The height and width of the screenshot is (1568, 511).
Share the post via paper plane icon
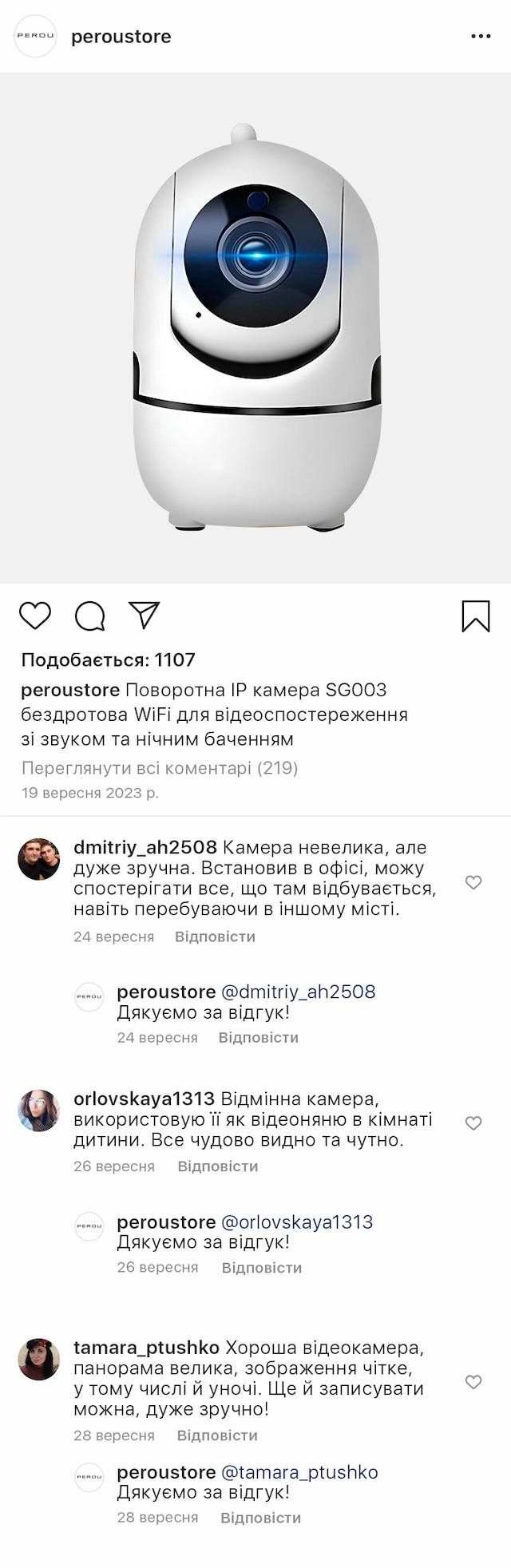tap(145, 615)
